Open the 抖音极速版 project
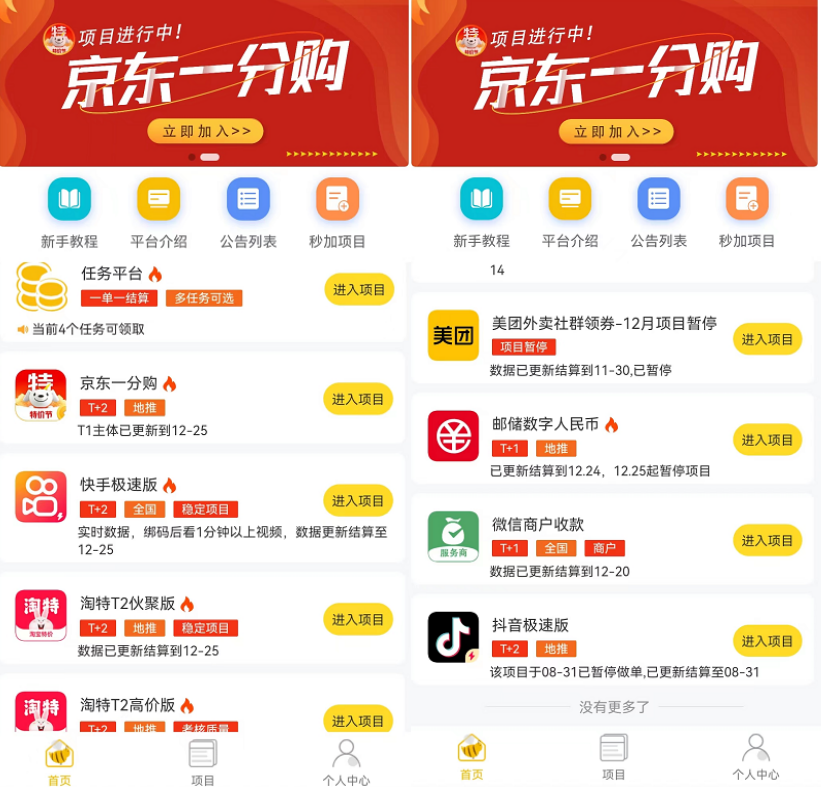The height and width of the screenshot is (787, 821). [767, 641]
